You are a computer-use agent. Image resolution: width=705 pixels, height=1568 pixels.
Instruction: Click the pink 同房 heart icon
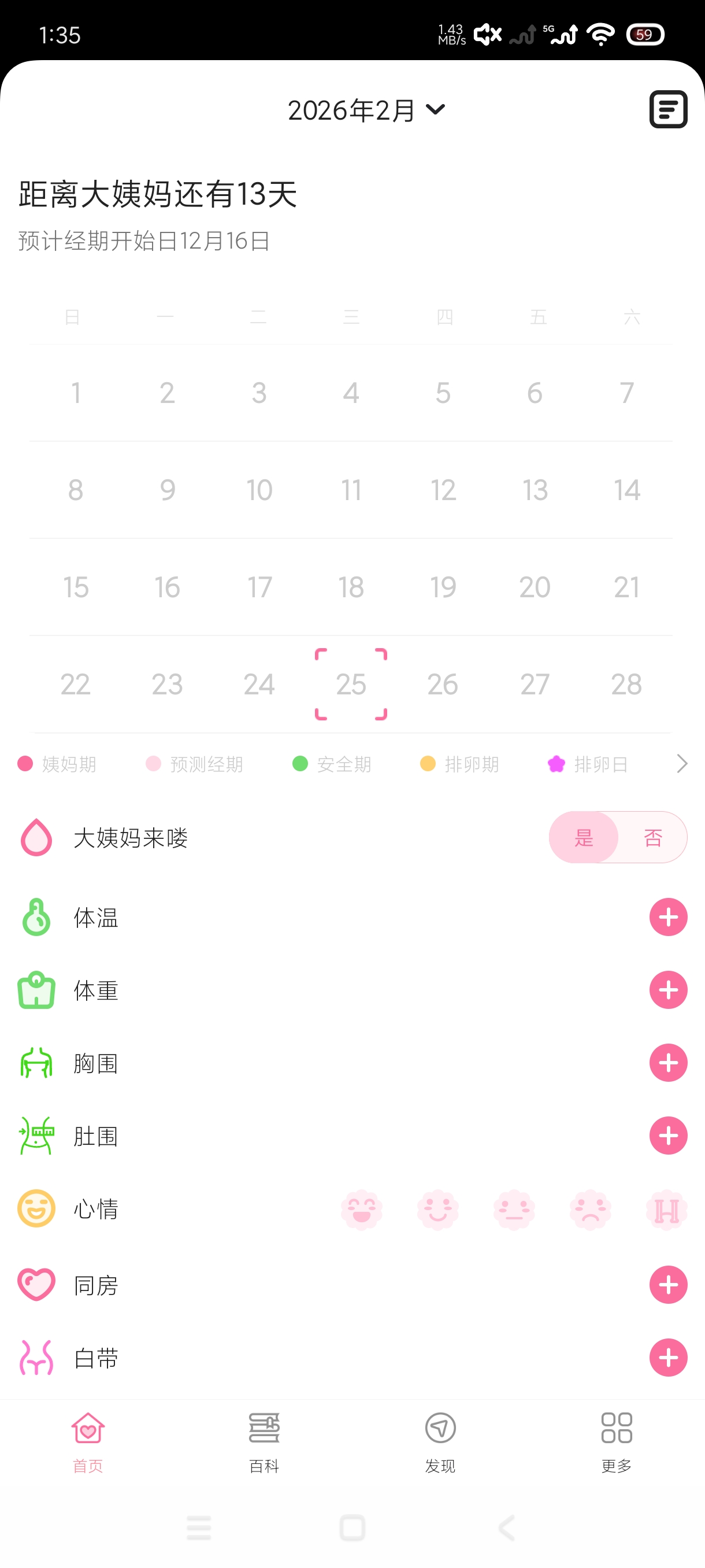36,1285
